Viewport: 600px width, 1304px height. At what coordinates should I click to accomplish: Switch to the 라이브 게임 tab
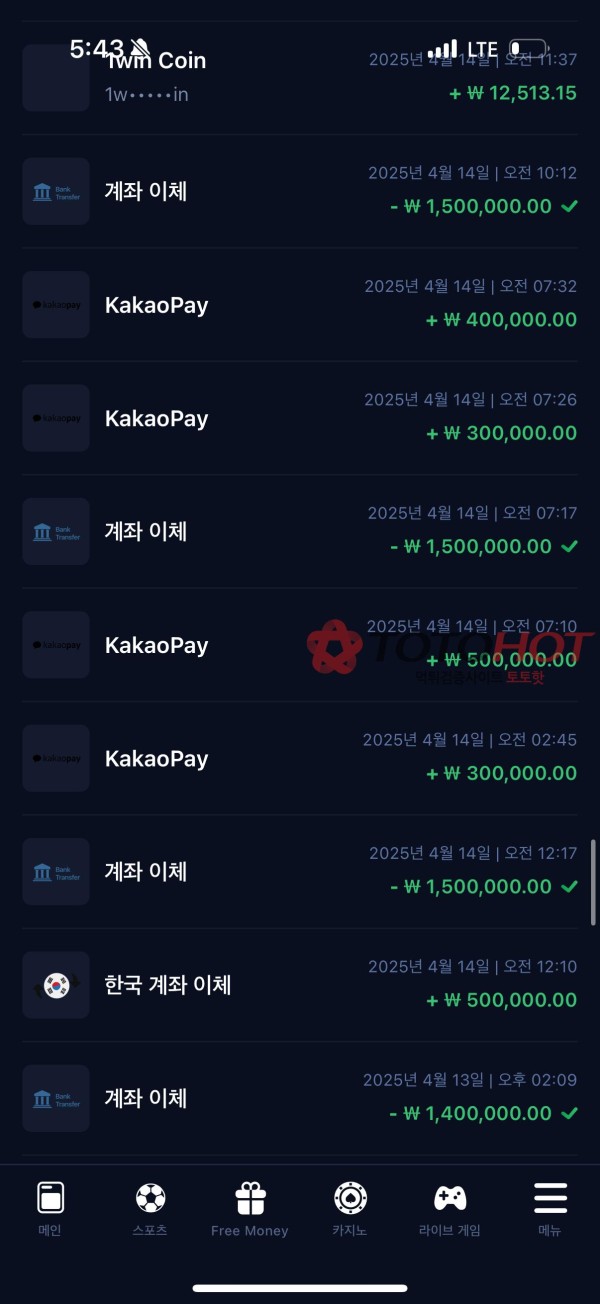click(x=450, y=1208)
